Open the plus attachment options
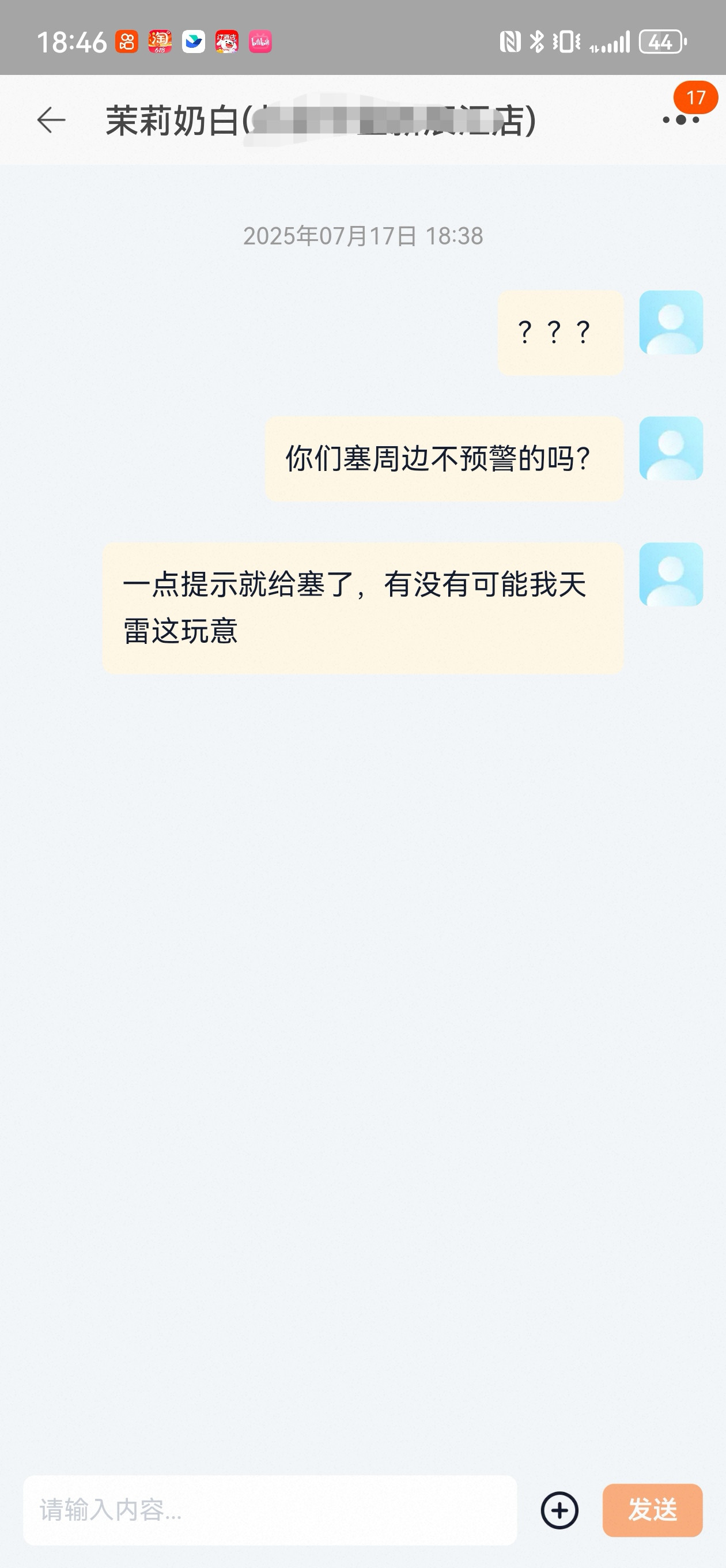This screenshot has width=726, height=1568. click(x=559, y=1510)
